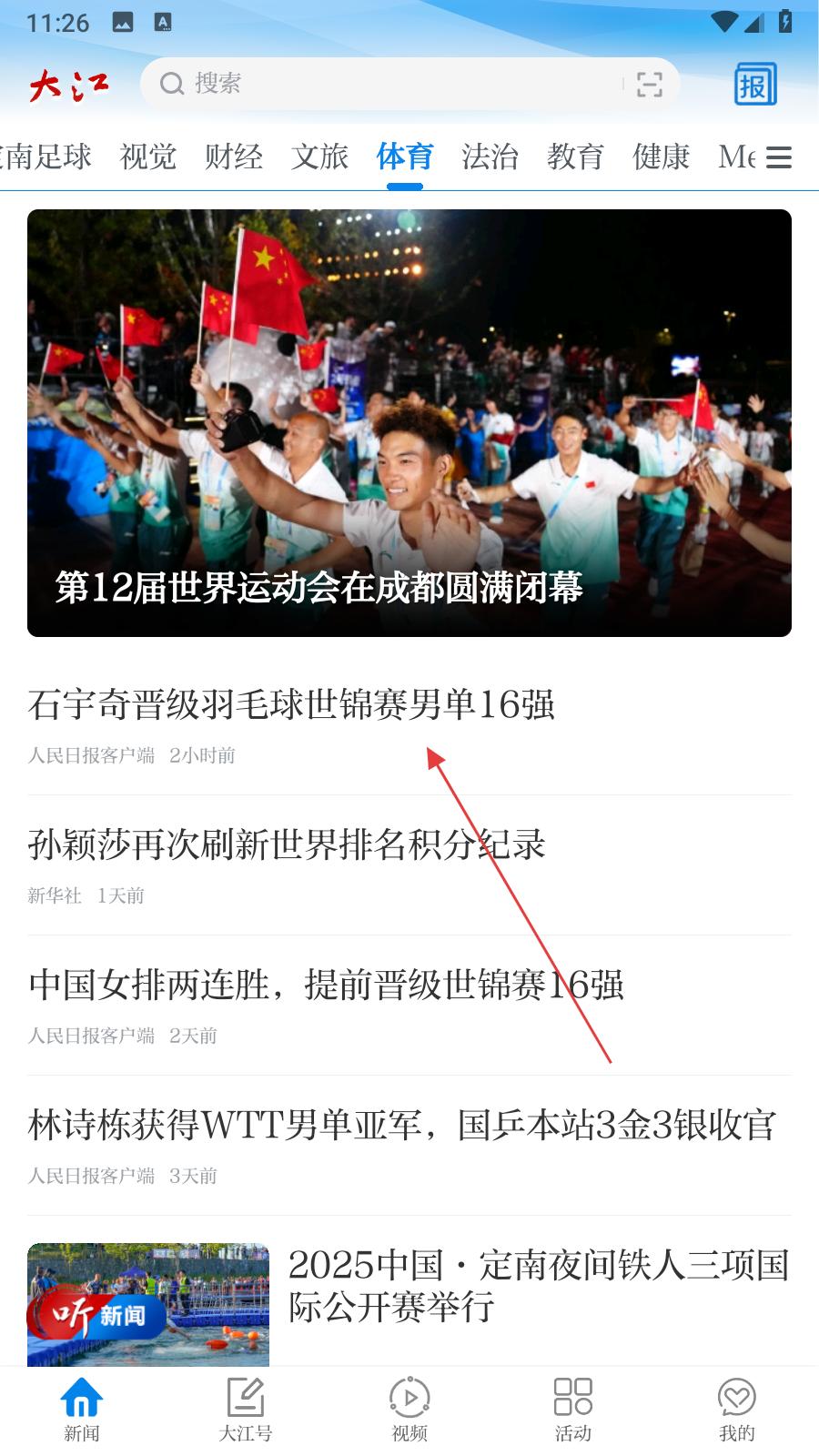
Task: Switch to the 文旅 tab
Action: [319, 157]
